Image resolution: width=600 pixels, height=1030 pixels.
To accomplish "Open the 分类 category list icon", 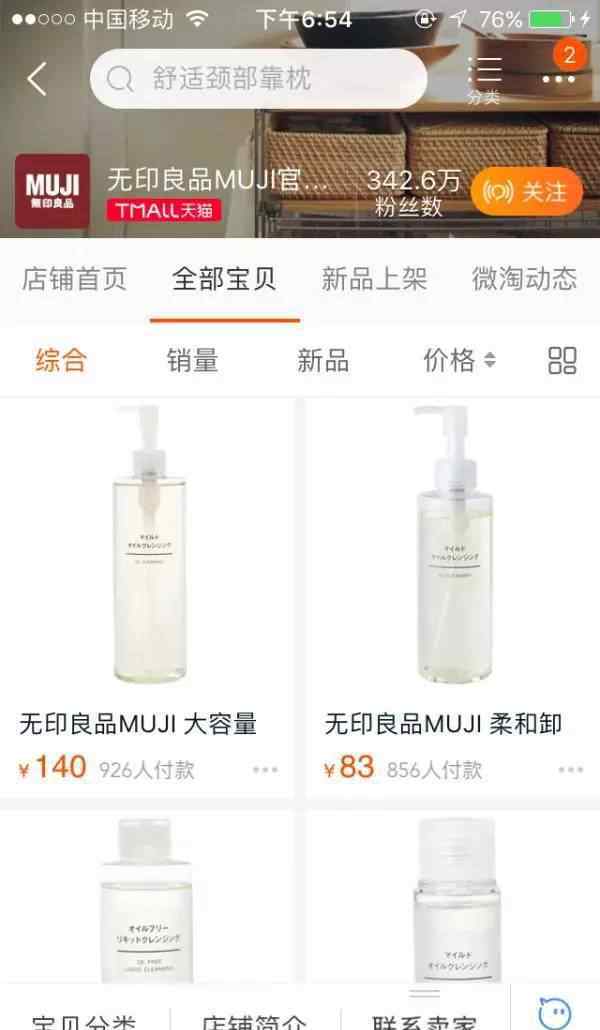I will pyautogui.click(x=484, y=80).
